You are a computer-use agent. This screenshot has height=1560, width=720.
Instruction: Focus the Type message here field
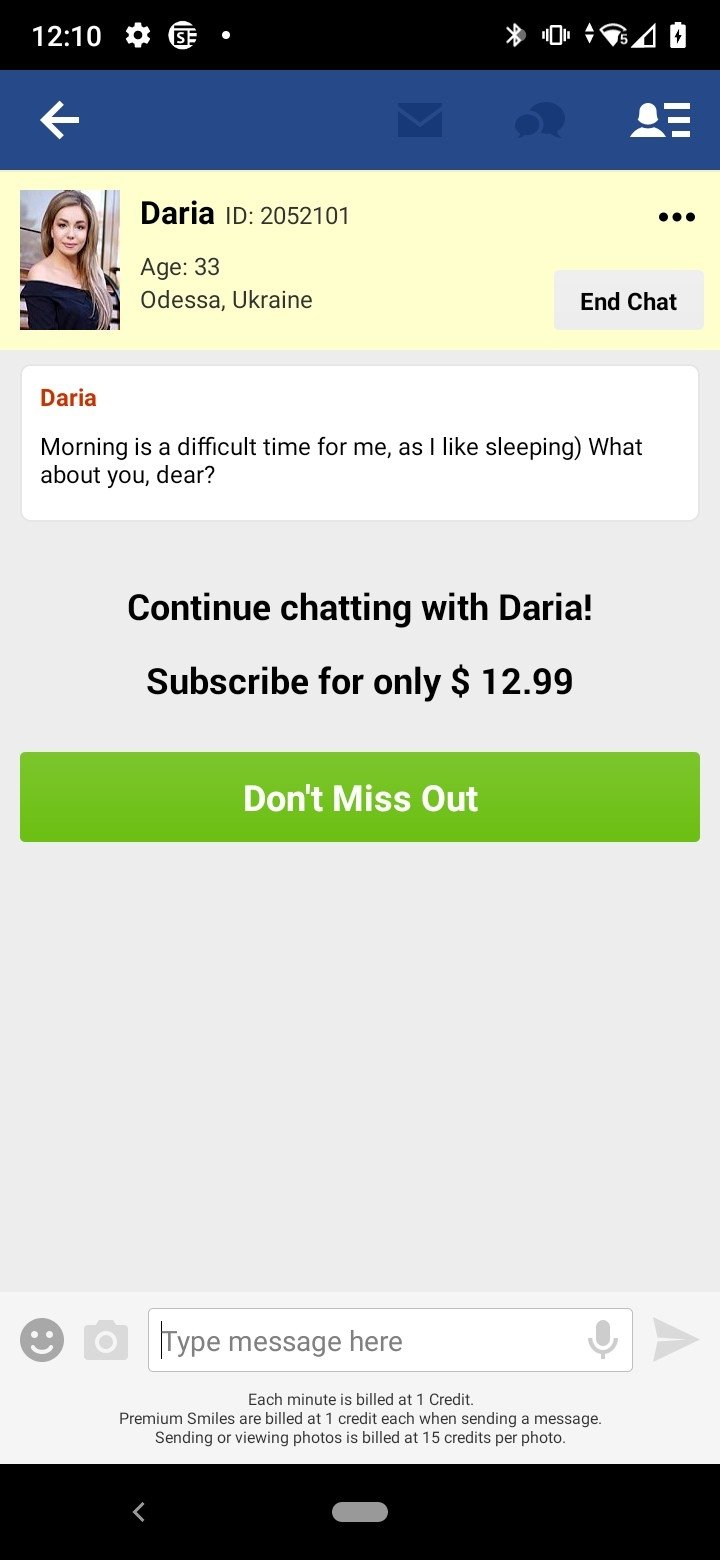pos(390,1340)
